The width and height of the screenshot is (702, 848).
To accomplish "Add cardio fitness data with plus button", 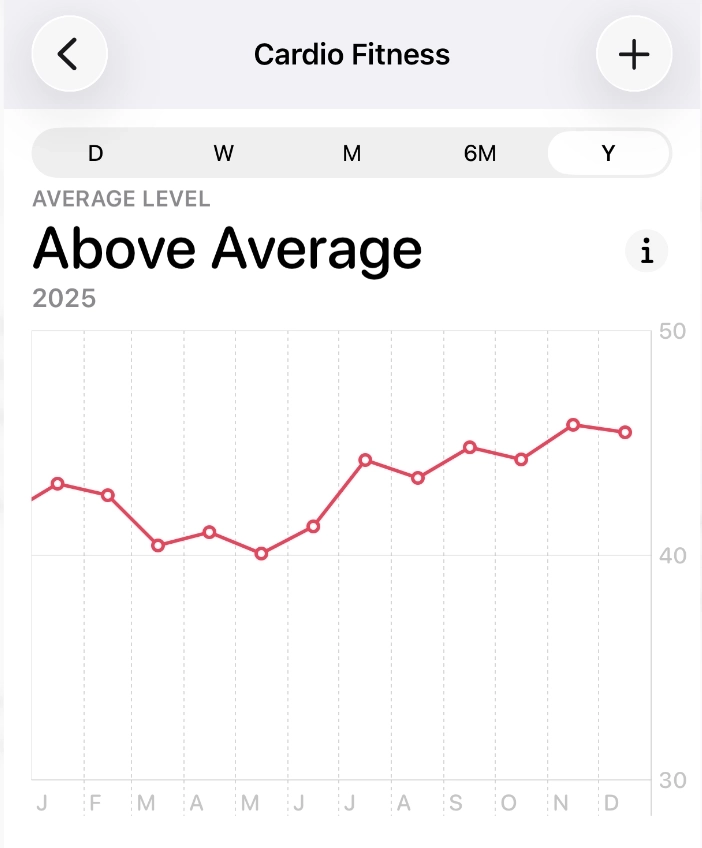I will 634,54.
